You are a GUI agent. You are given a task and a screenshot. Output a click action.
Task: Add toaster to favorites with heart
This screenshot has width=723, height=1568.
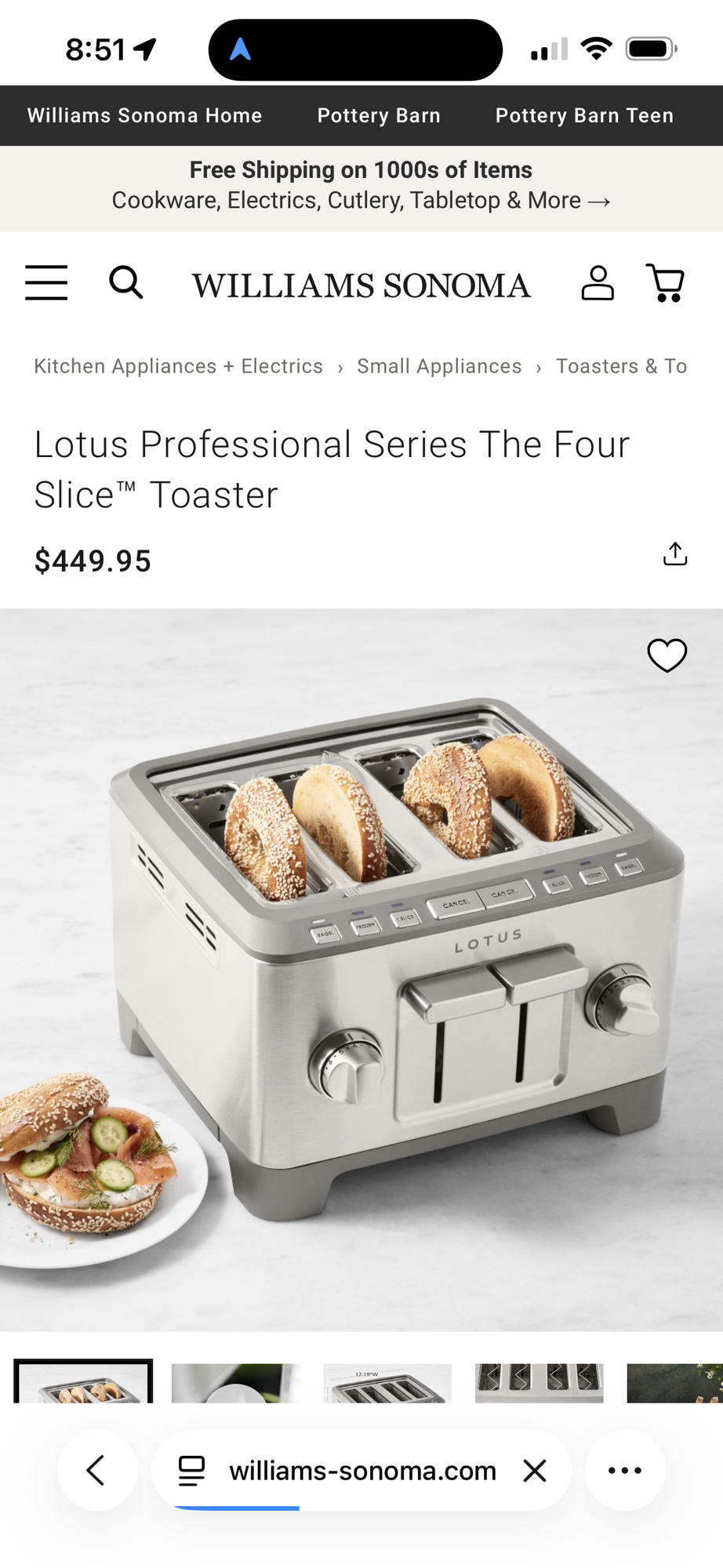point(667,655)
